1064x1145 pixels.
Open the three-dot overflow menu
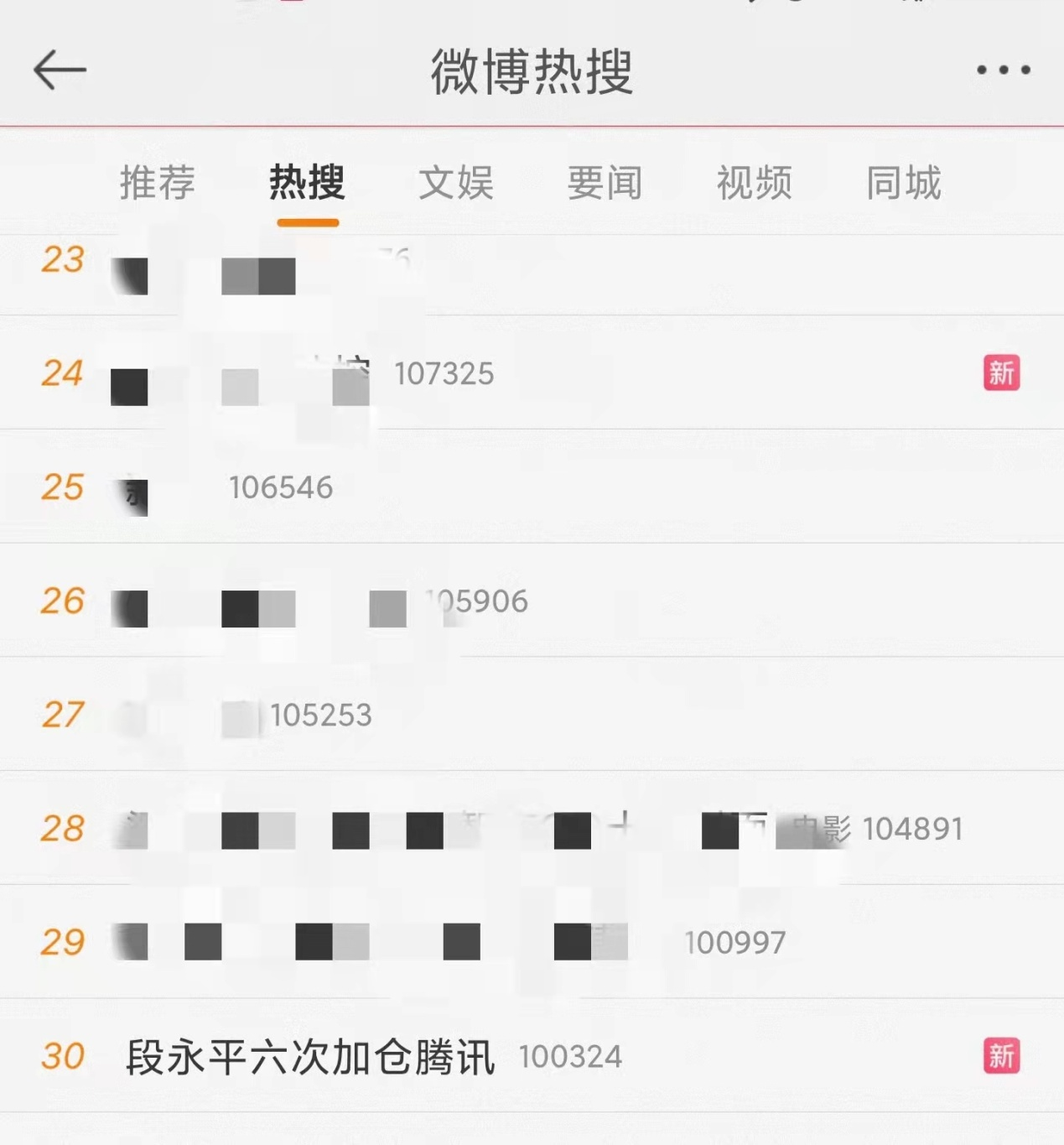tap(1003, 70)
